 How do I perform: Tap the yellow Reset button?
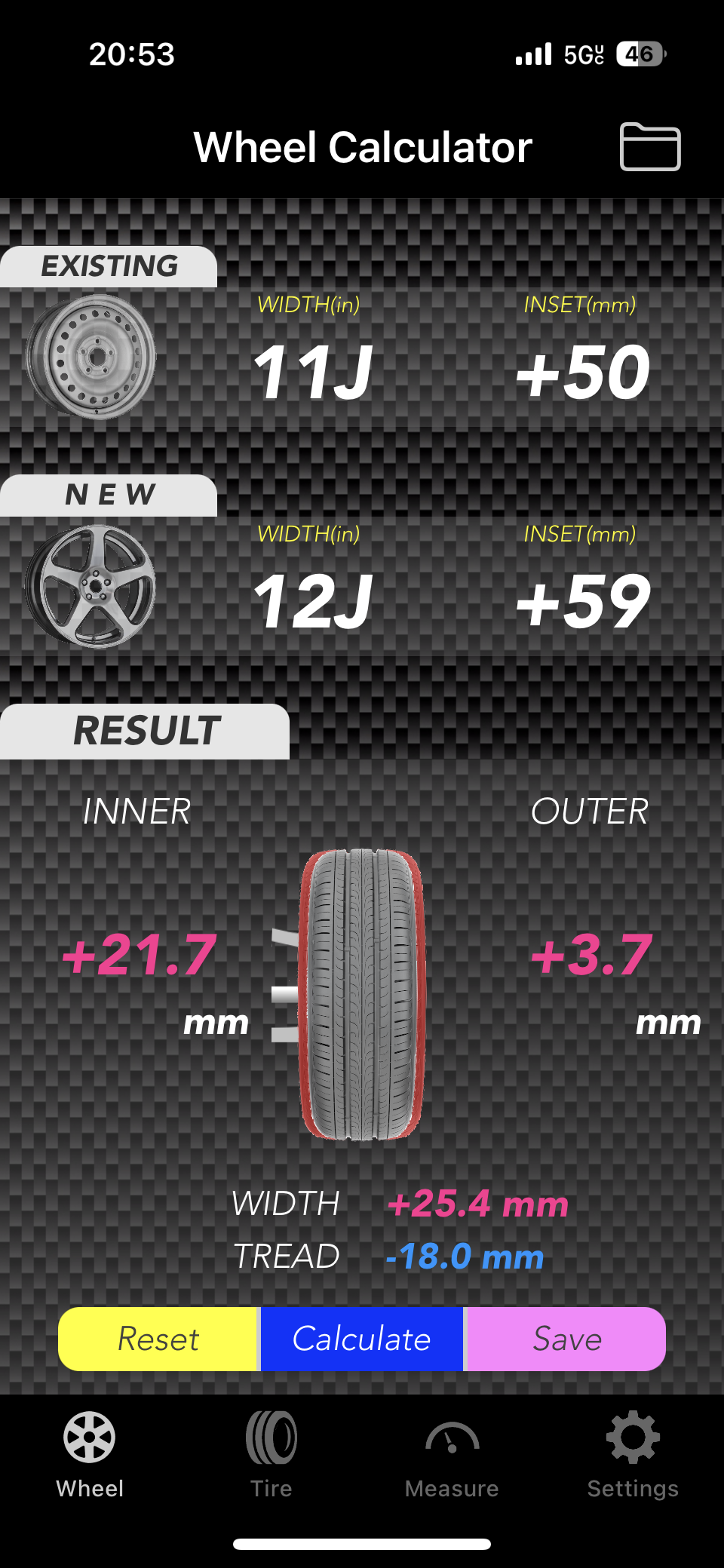pyautogui.click(x=158, y=1339)
